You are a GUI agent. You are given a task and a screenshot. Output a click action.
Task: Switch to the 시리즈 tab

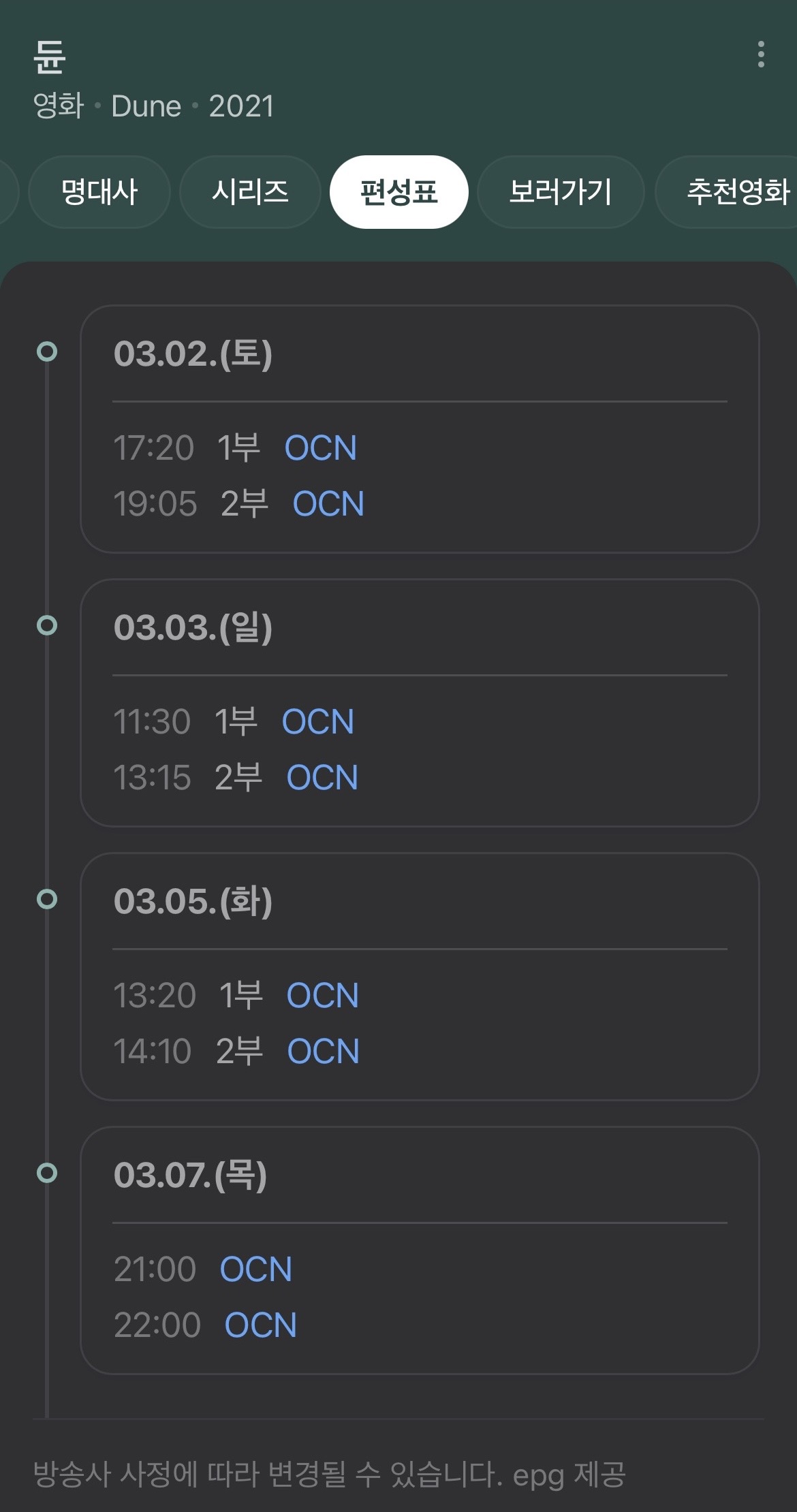[x=250, y=192]
